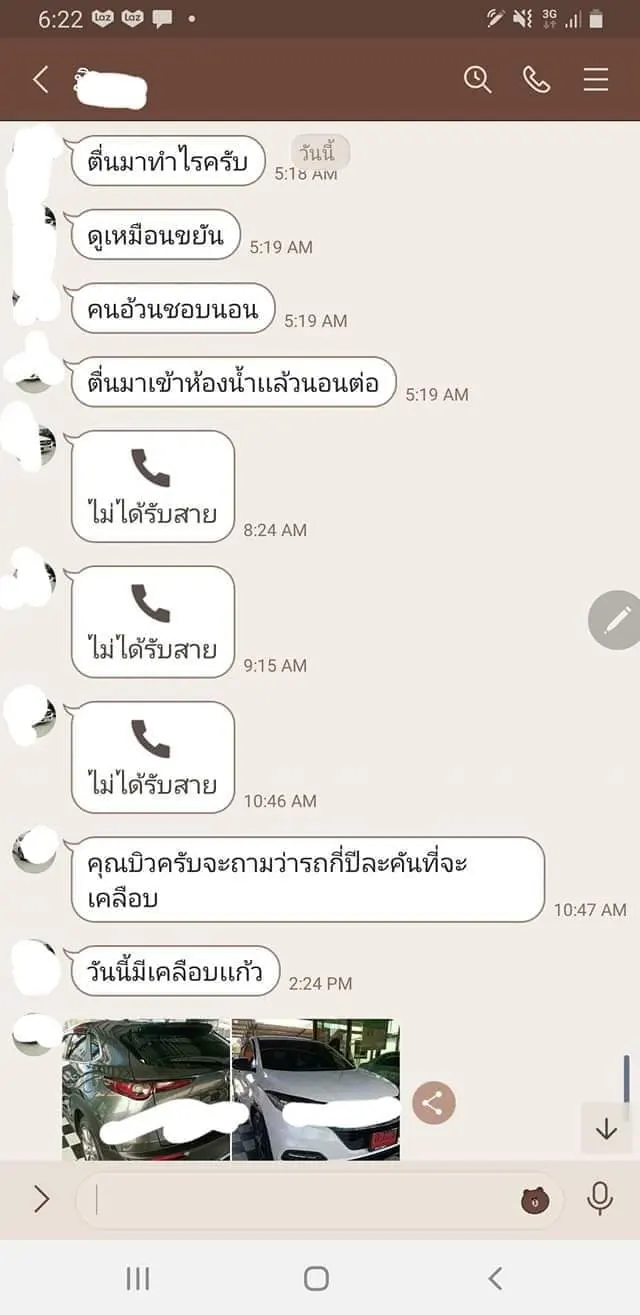Start a voice call from the header
Screen dimensions: 640x1315
537,80
